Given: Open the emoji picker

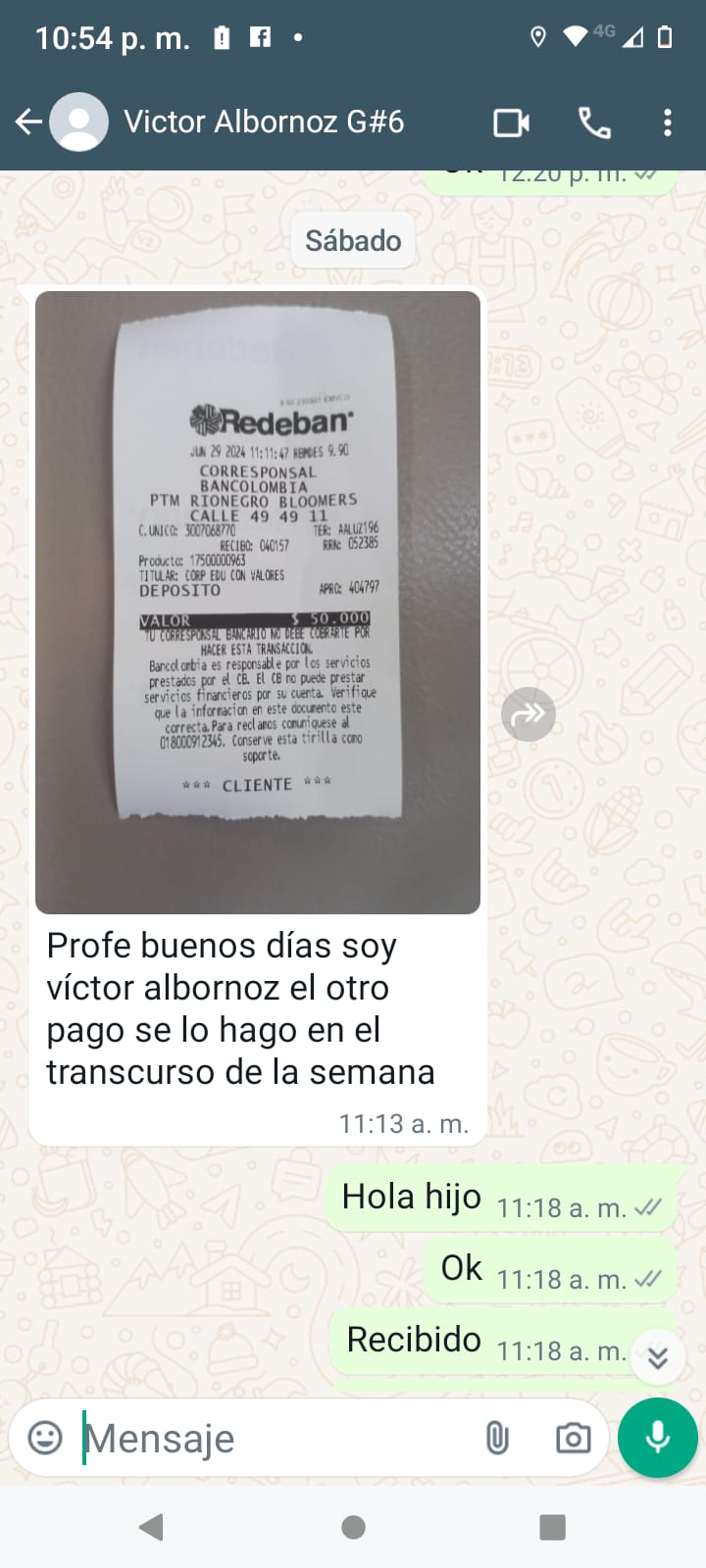Looking at the screenshot, I should tap(45, 1438).
